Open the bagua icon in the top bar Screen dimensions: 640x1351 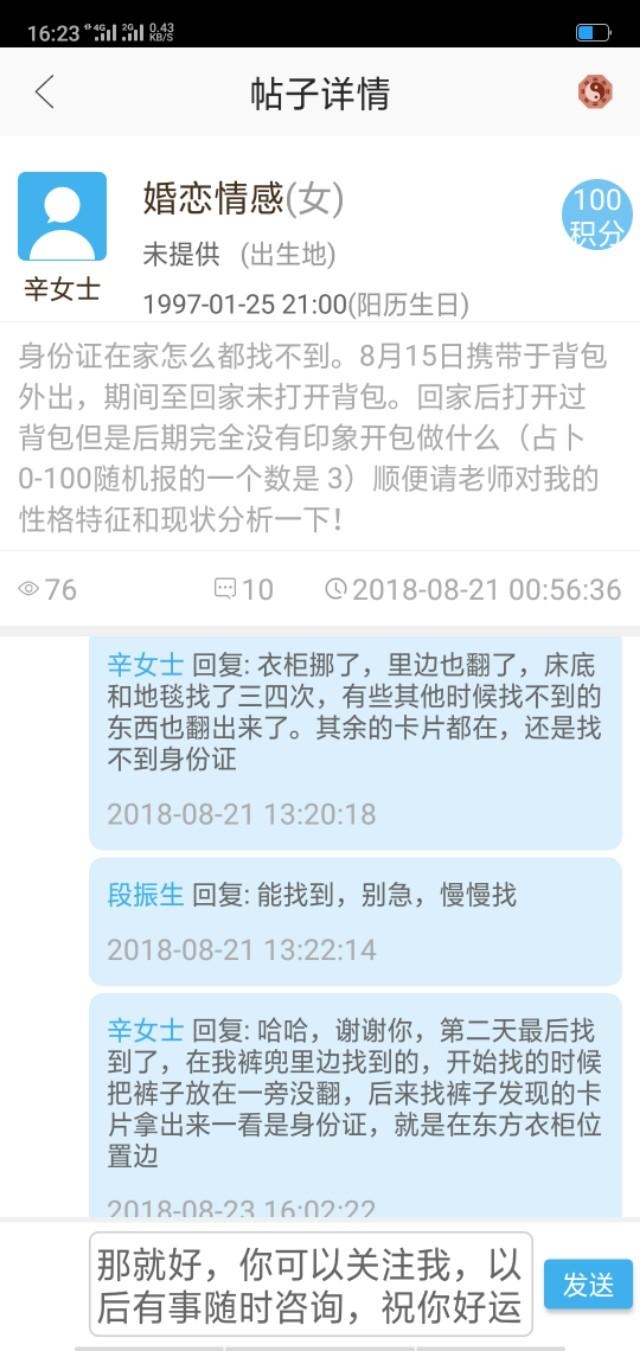[x=595, y=92]
